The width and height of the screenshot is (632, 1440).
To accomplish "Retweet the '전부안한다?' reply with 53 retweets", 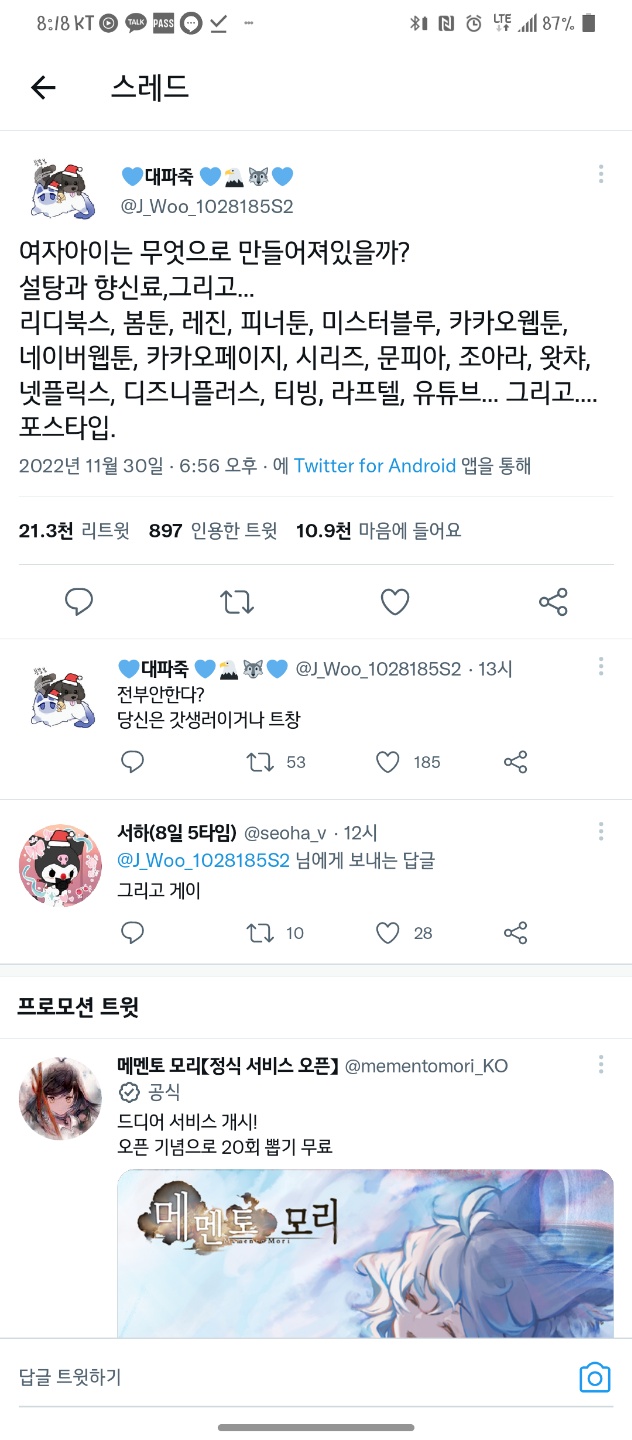I will tap(260, 762).
